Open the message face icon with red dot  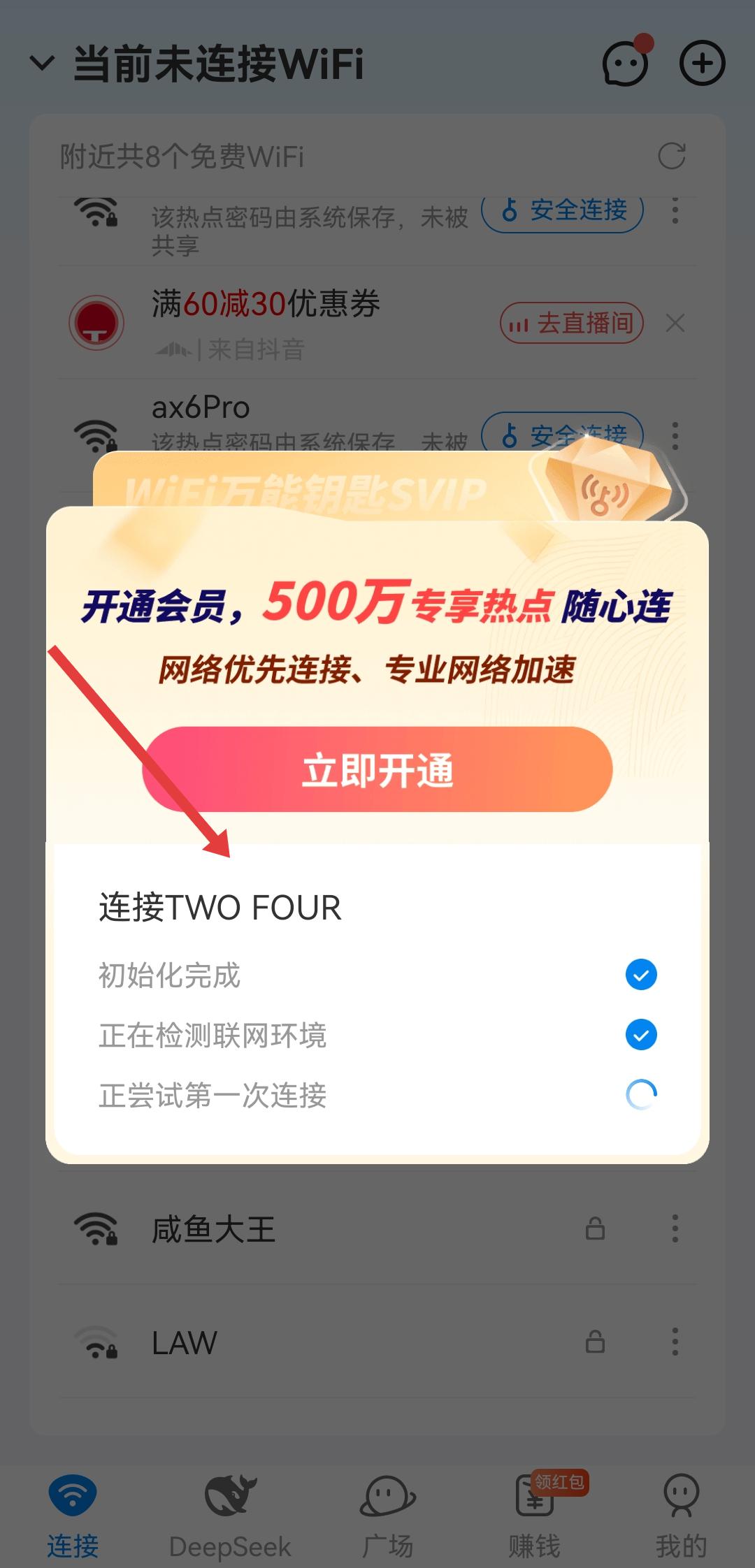[x=625, y=64]
